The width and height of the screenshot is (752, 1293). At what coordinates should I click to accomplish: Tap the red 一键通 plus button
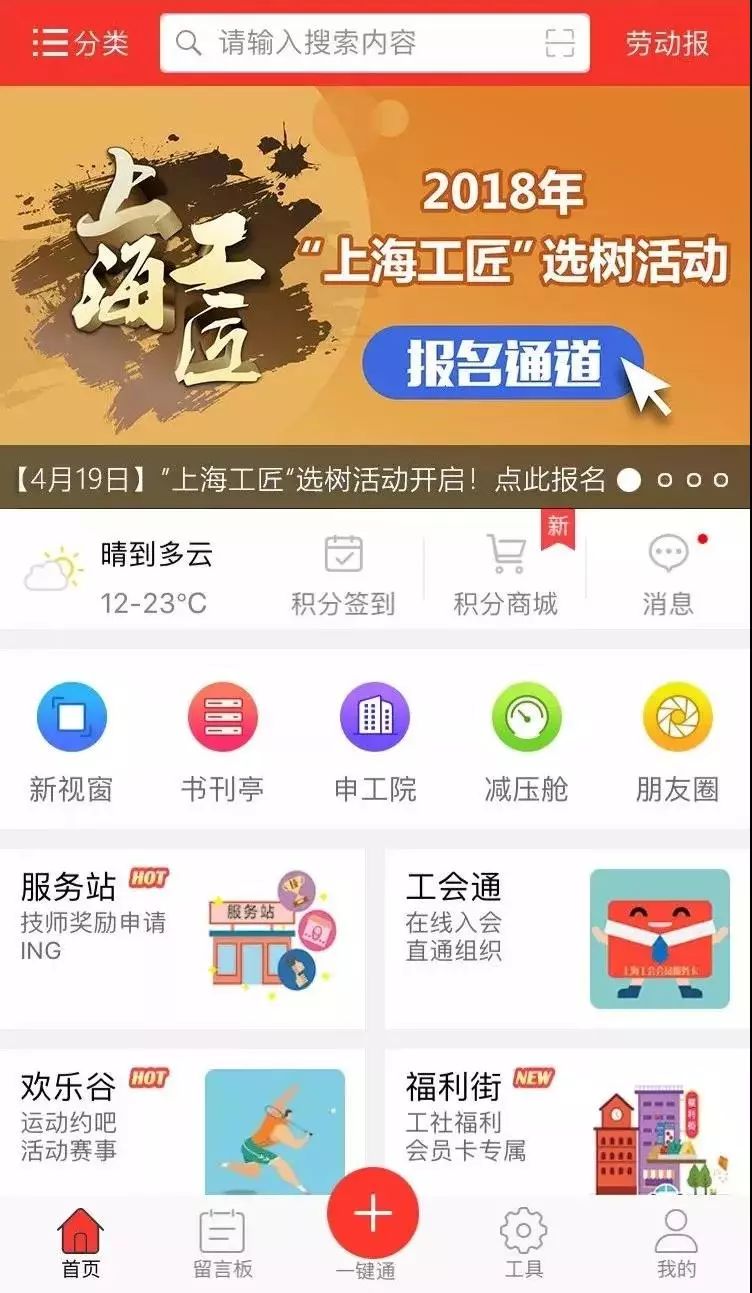coord(372,1215)
